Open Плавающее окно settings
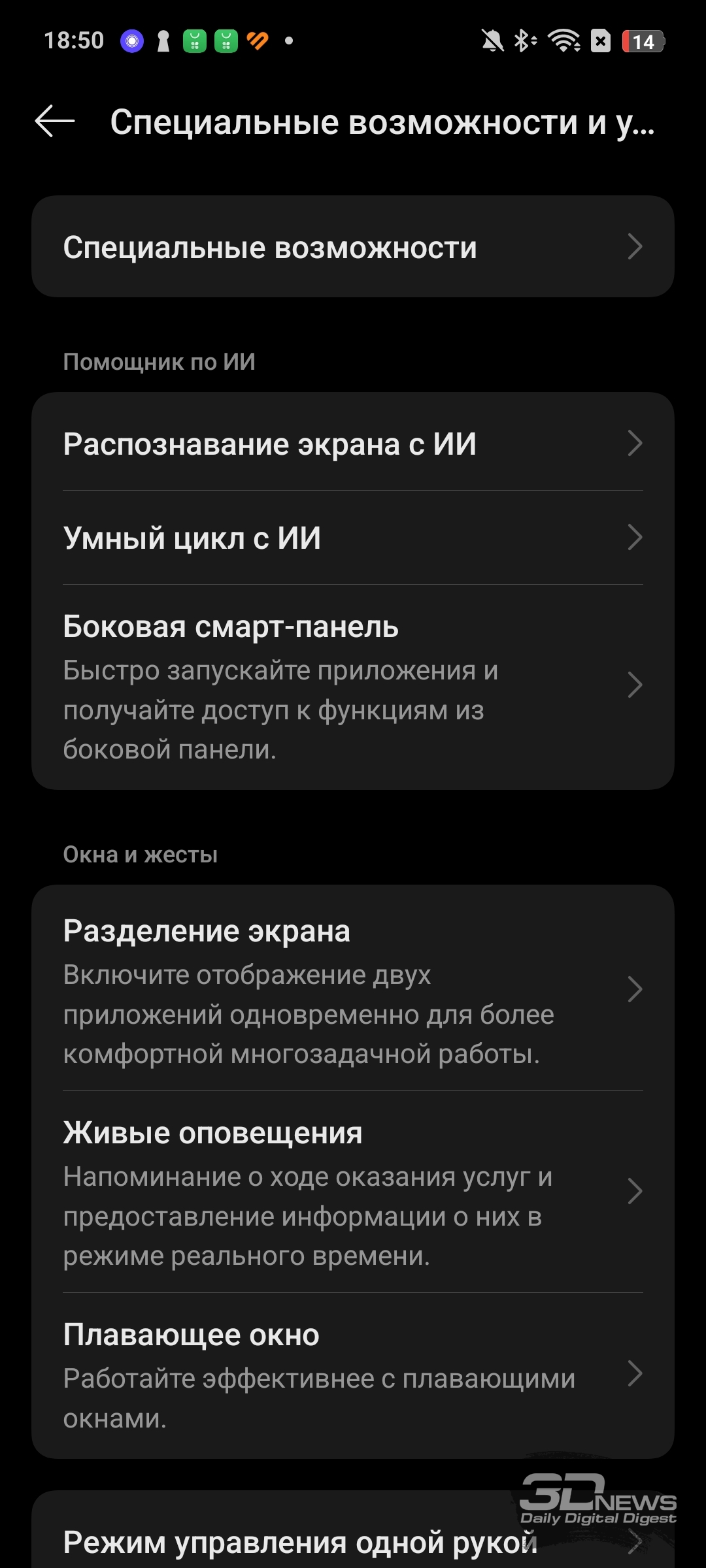 click(x=353, y=1375)
